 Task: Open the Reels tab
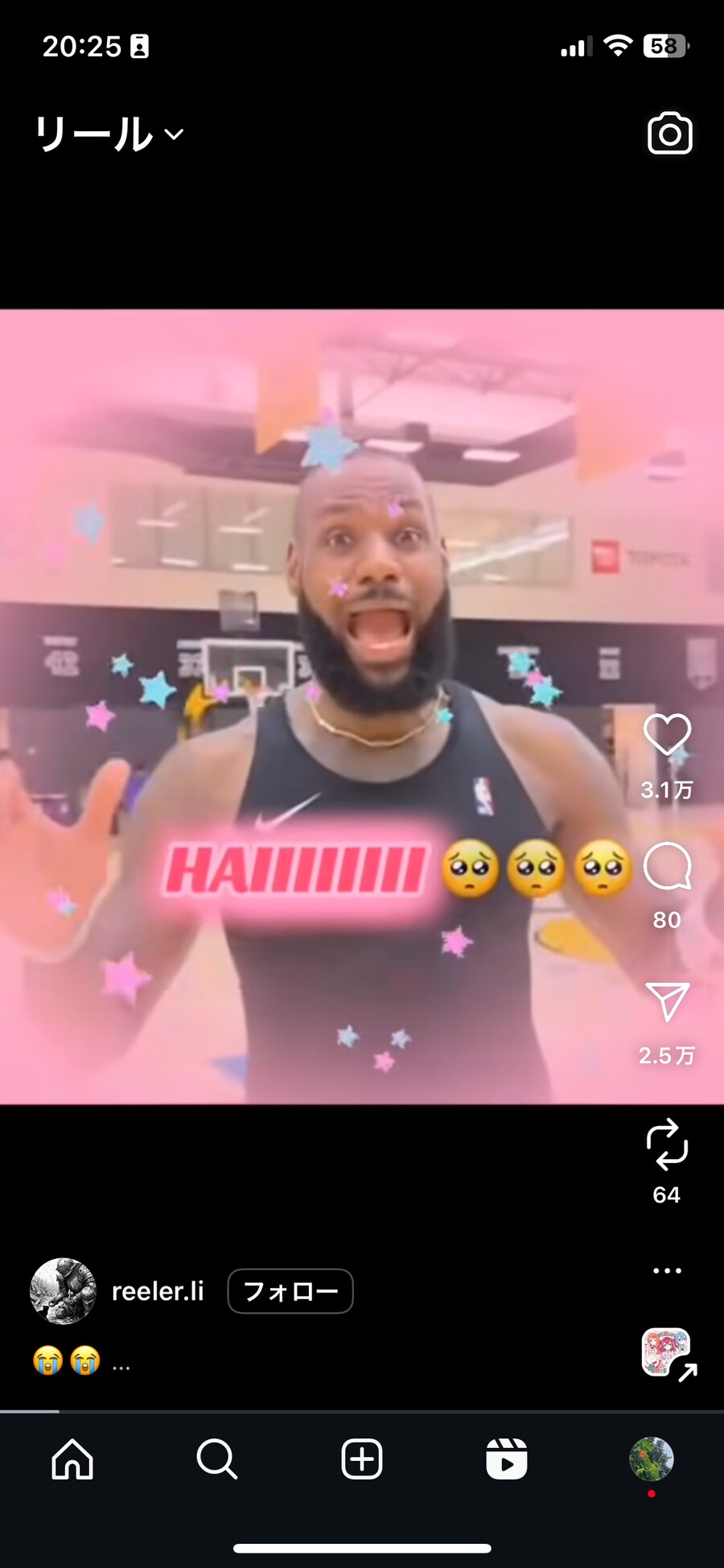coord(506,1459)
